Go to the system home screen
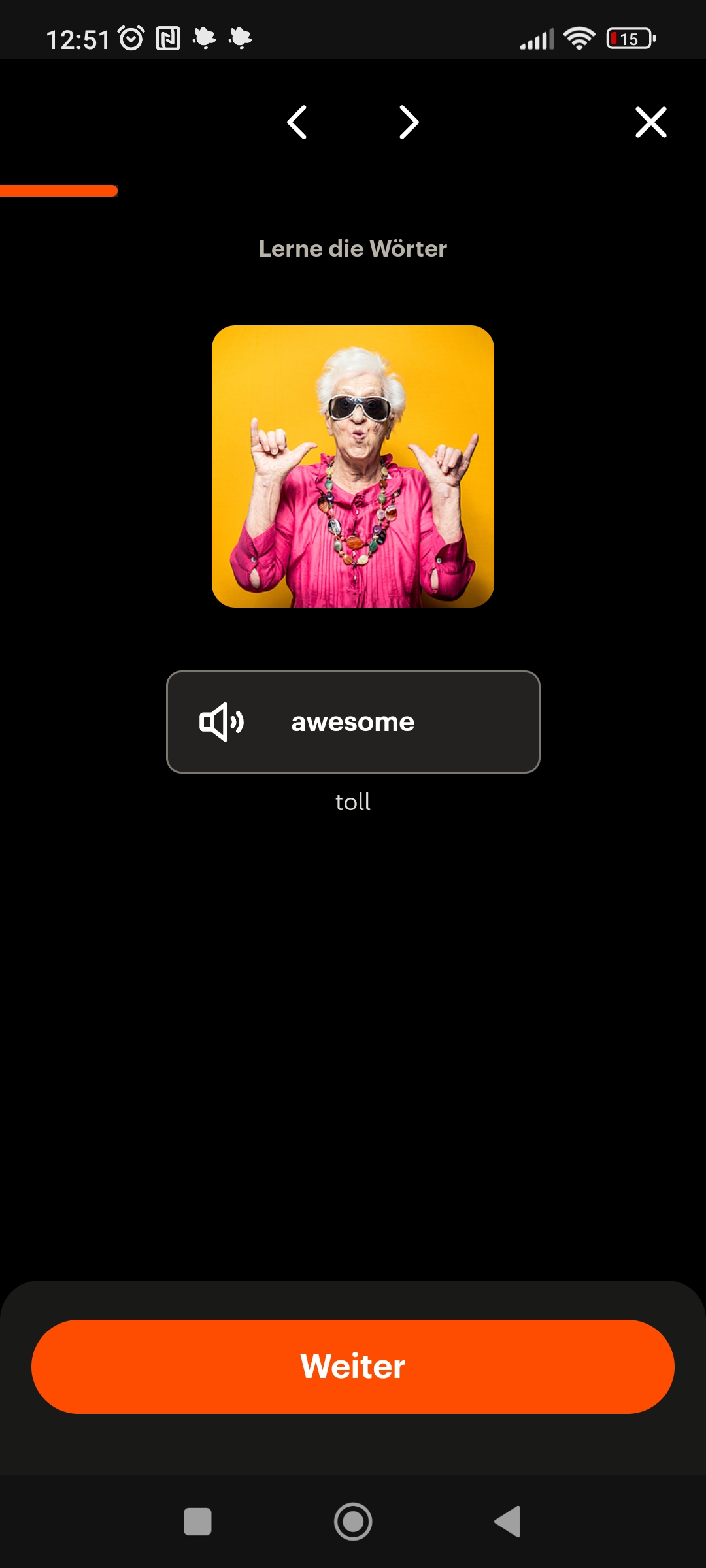This screenshot has height=1568, width=706. click(x=353, y=1522)
